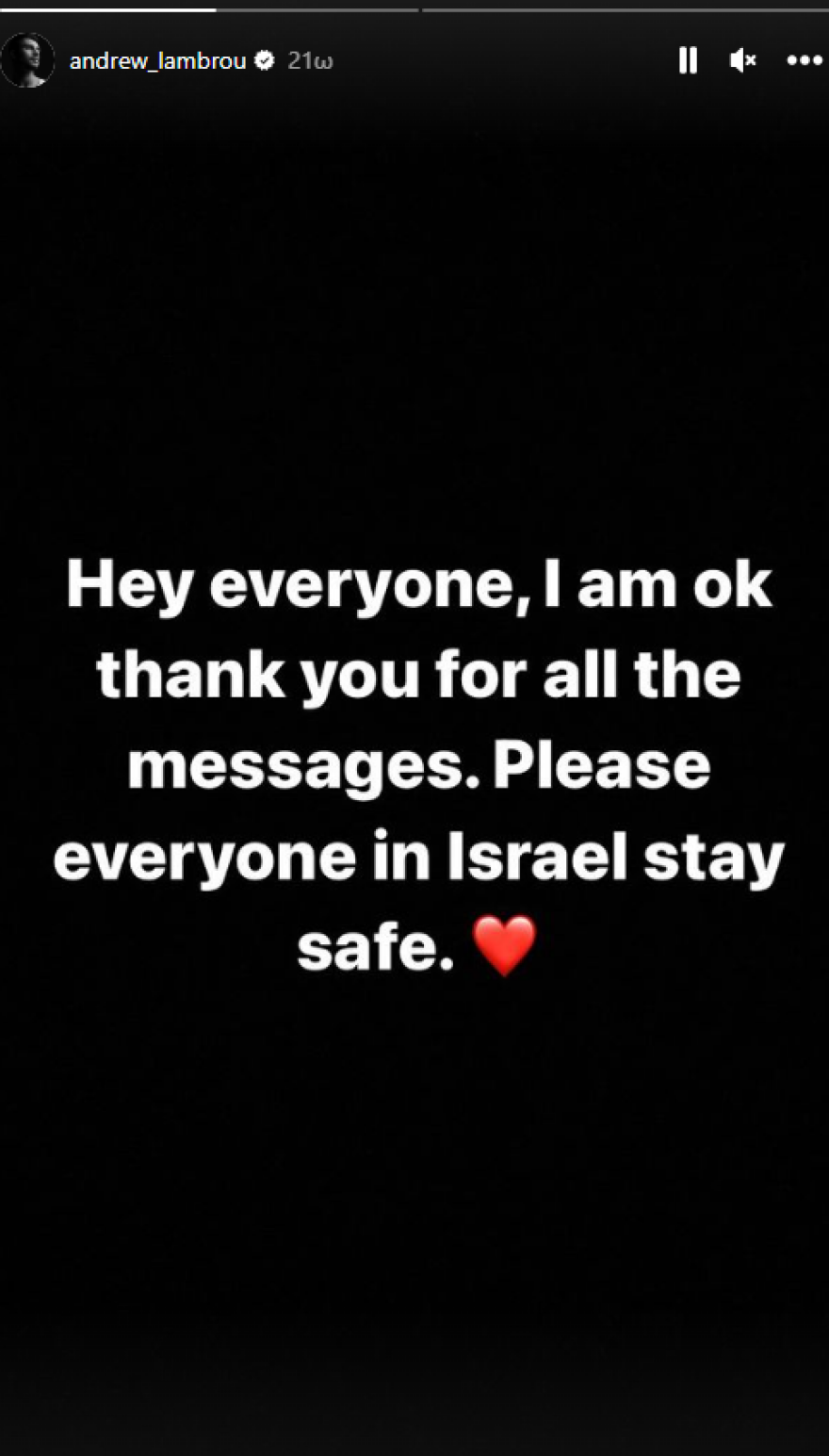Pause the story playback
829x1456 pixels.
(688, 61)
